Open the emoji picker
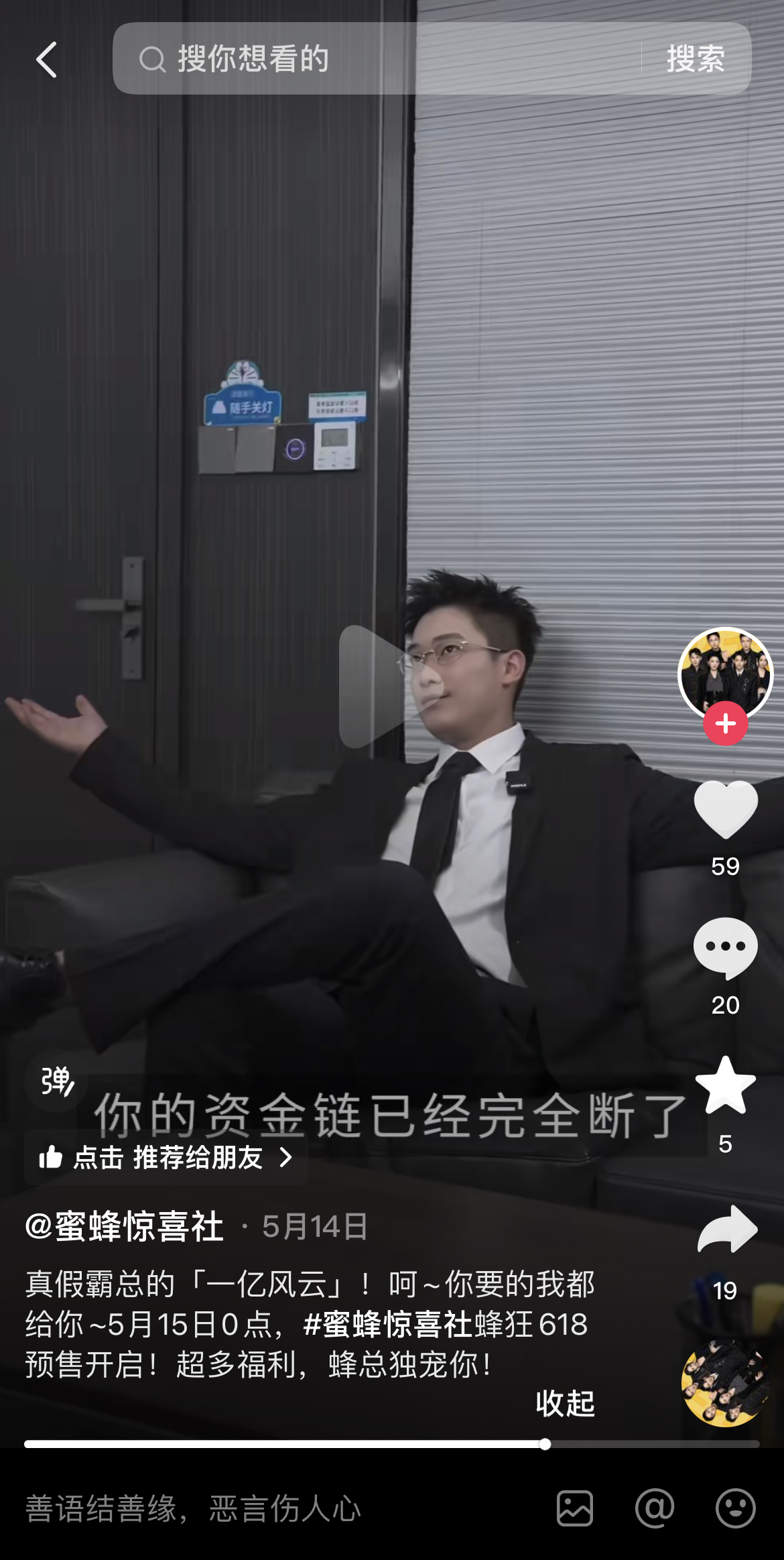The image size is (784, 1560). click(735, 1508)
